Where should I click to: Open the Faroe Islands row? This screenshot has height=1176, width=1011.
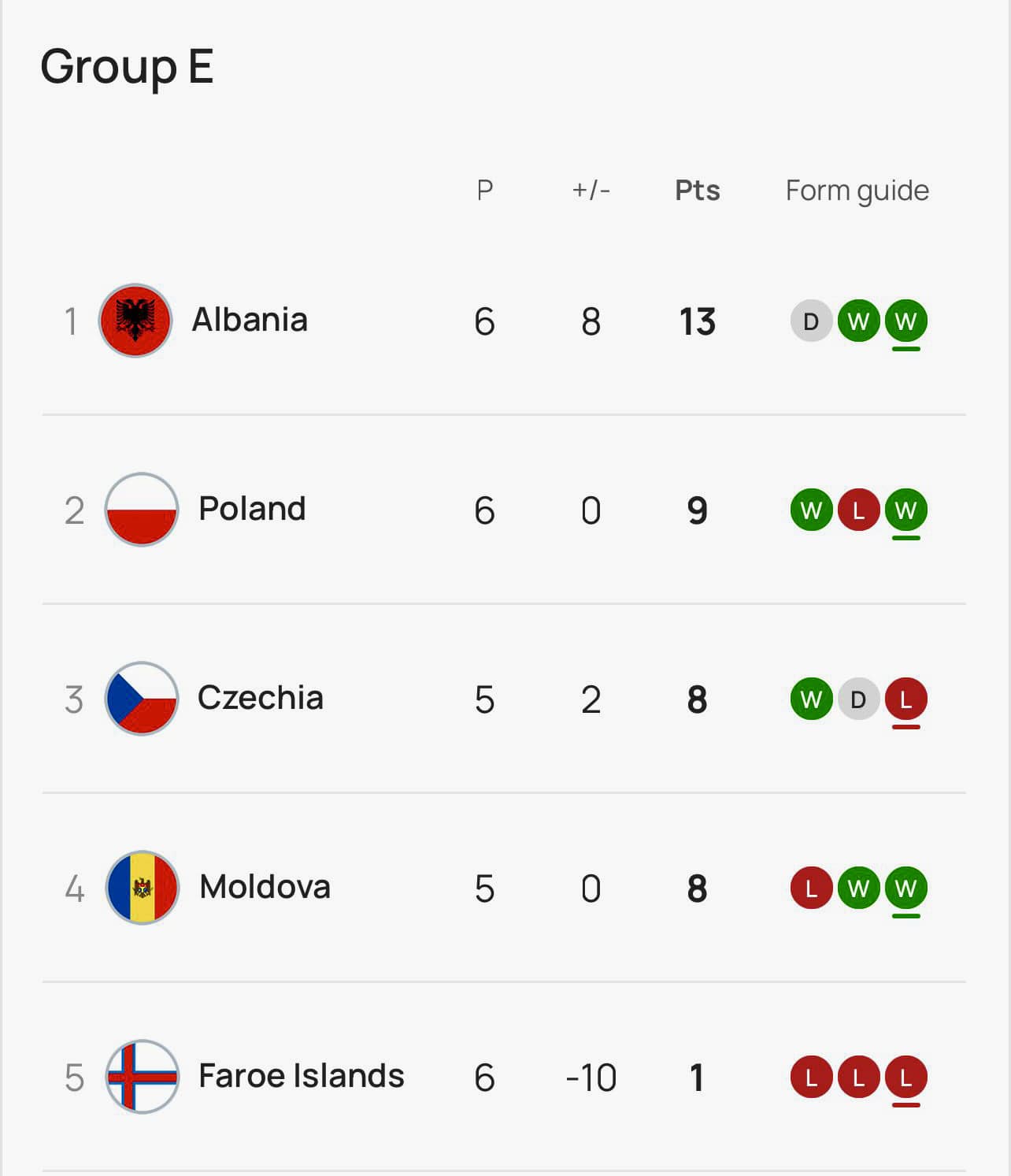[x=301, y=1077]
